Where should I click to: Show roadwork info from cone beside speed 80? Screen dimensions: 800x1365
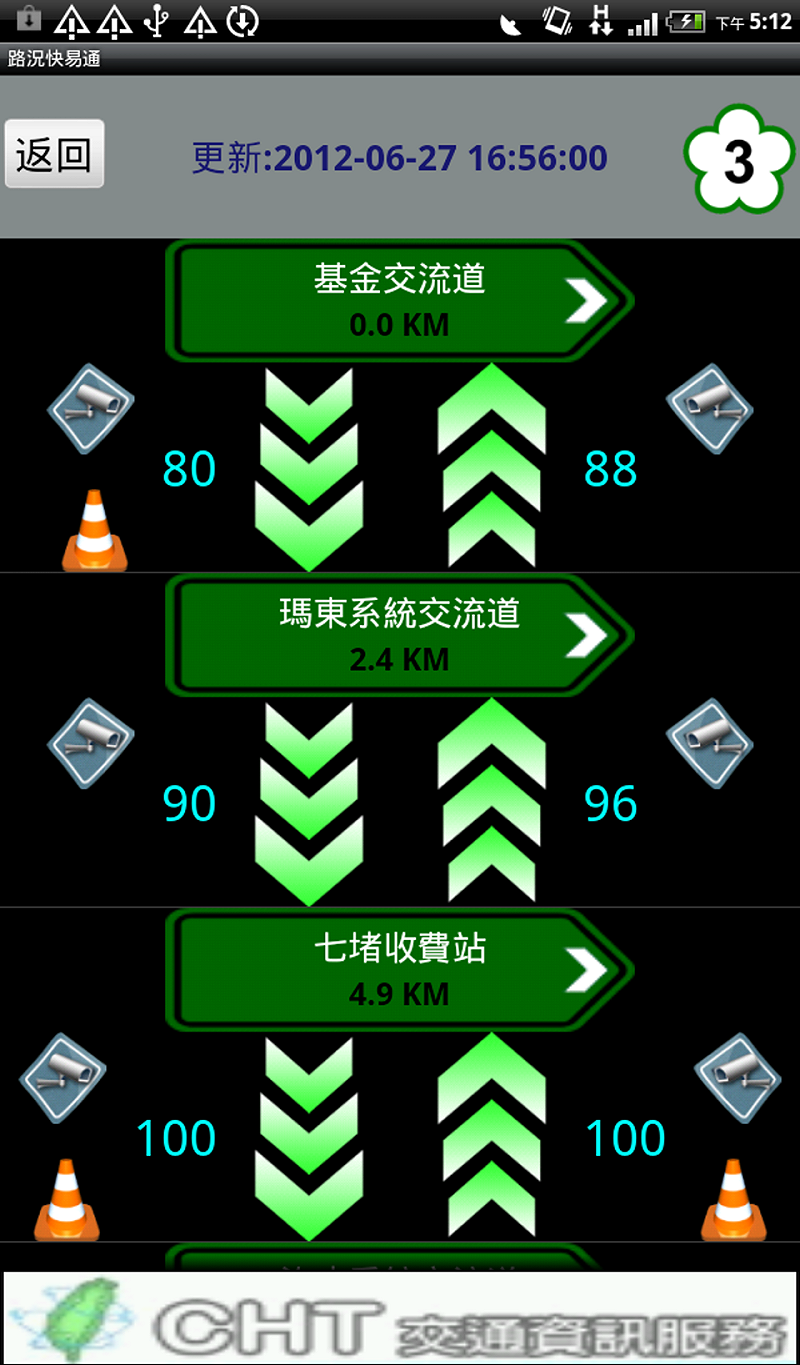[95, 531]
